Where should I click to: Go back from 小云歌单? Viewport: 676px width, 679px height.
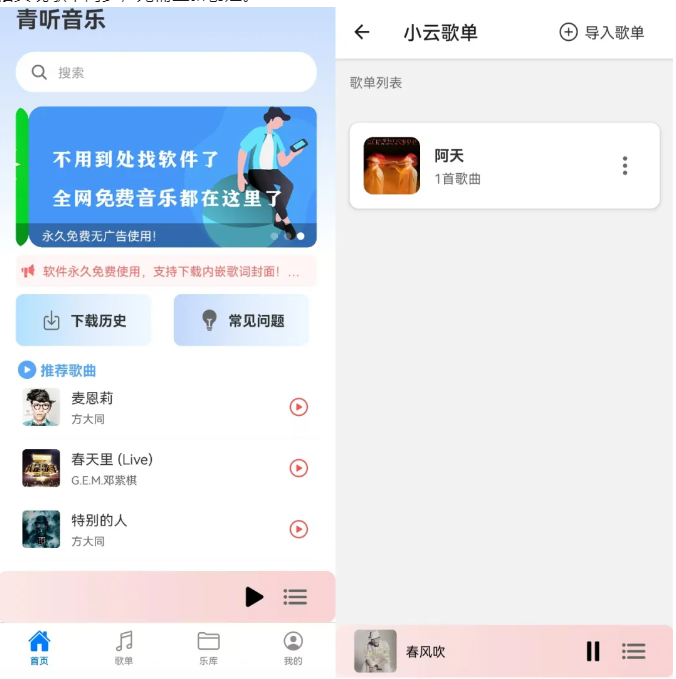[362, 32]
